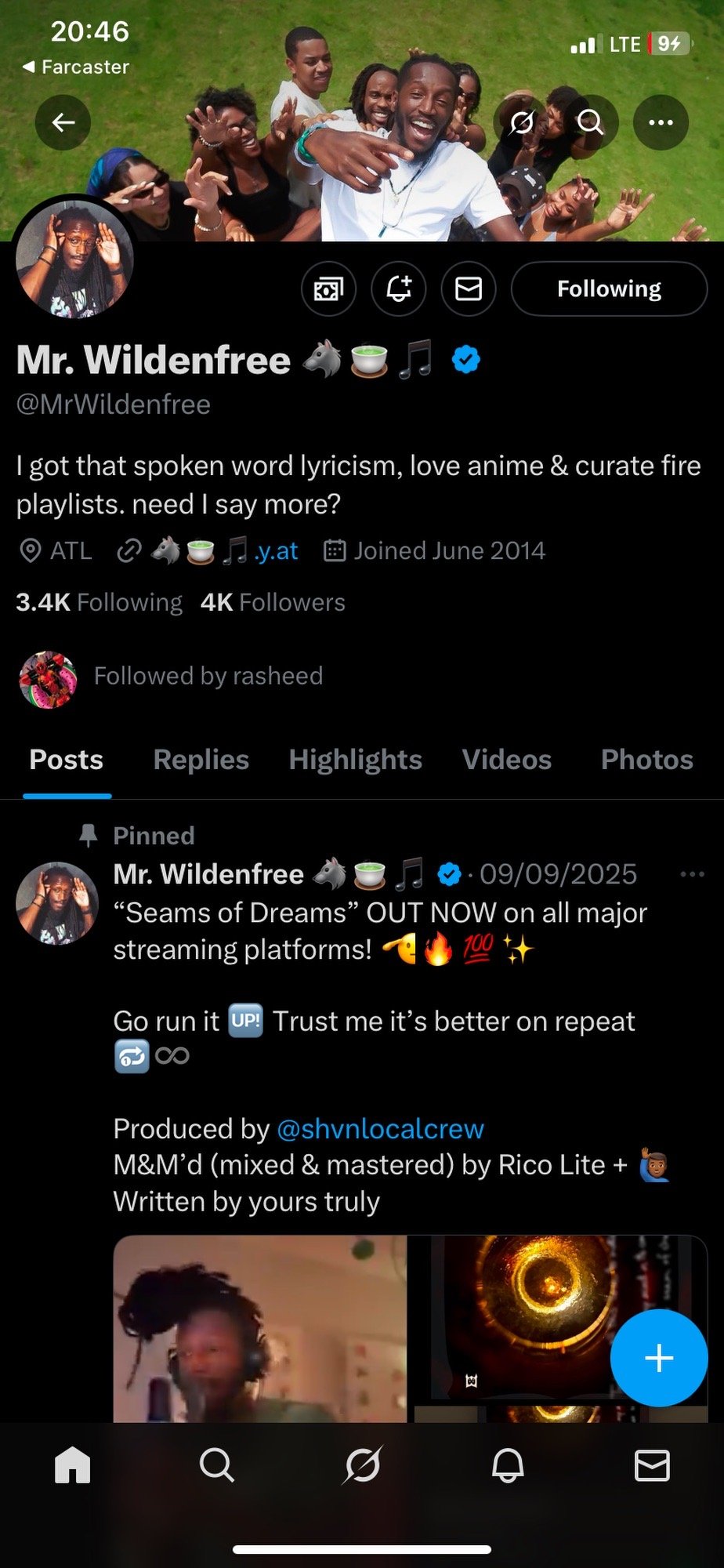Message Mr. Wildenfree via envelope button
Screen dimensions: 724x1568
[469, 289]
